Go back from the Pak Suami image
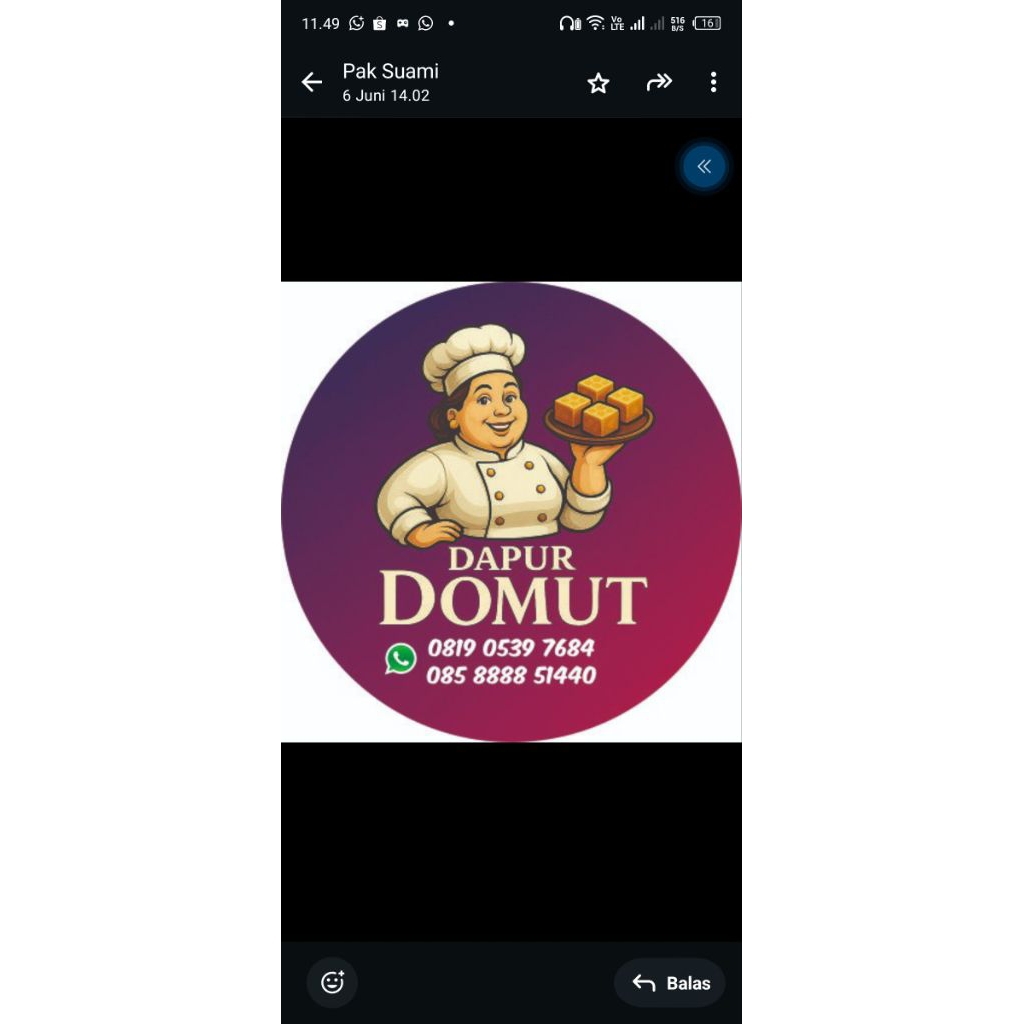Screen dimensions: 1024x1024 point(312,83)
